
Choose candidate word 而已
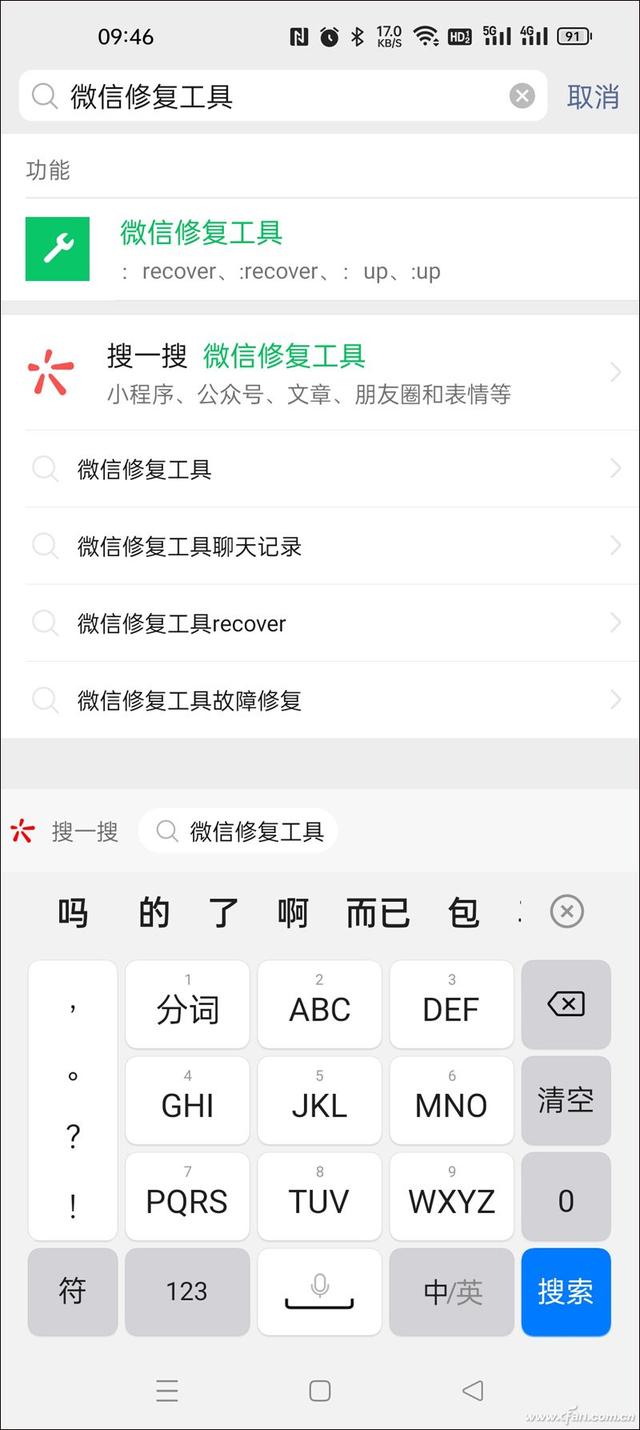point(378,912)
